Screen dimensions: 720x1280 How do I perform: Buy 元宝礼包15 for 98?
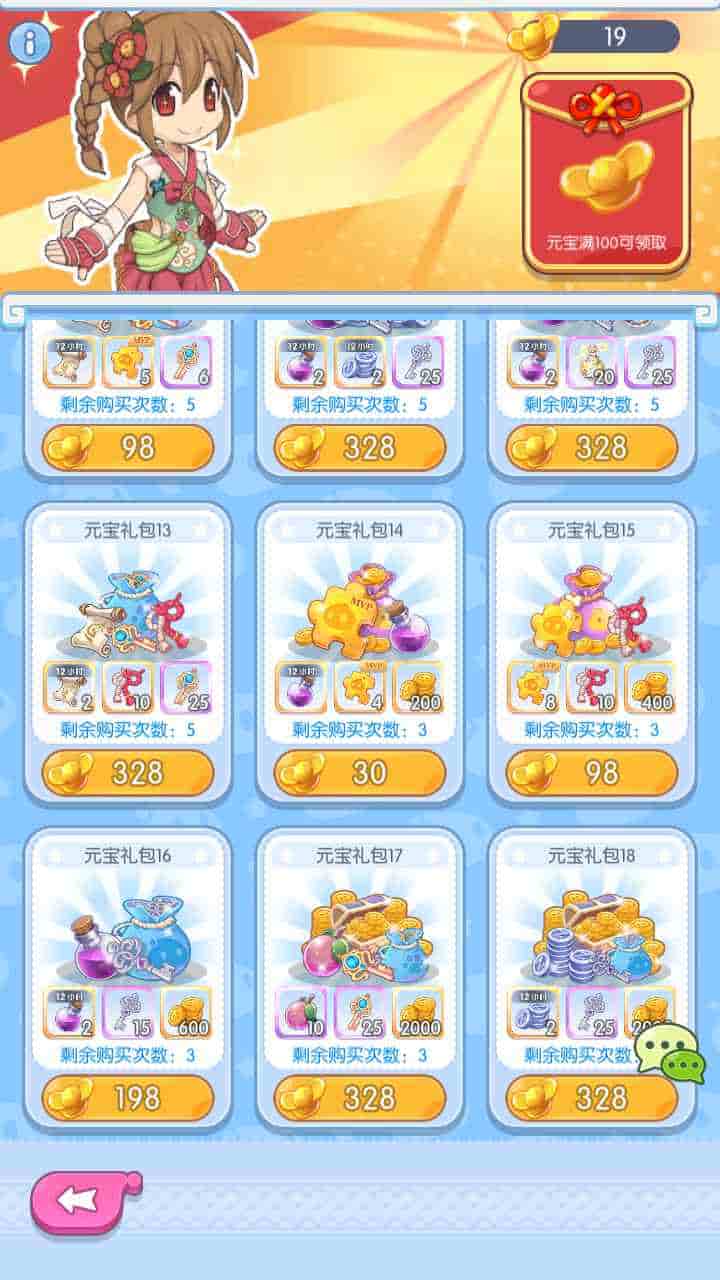click(592, 772)
